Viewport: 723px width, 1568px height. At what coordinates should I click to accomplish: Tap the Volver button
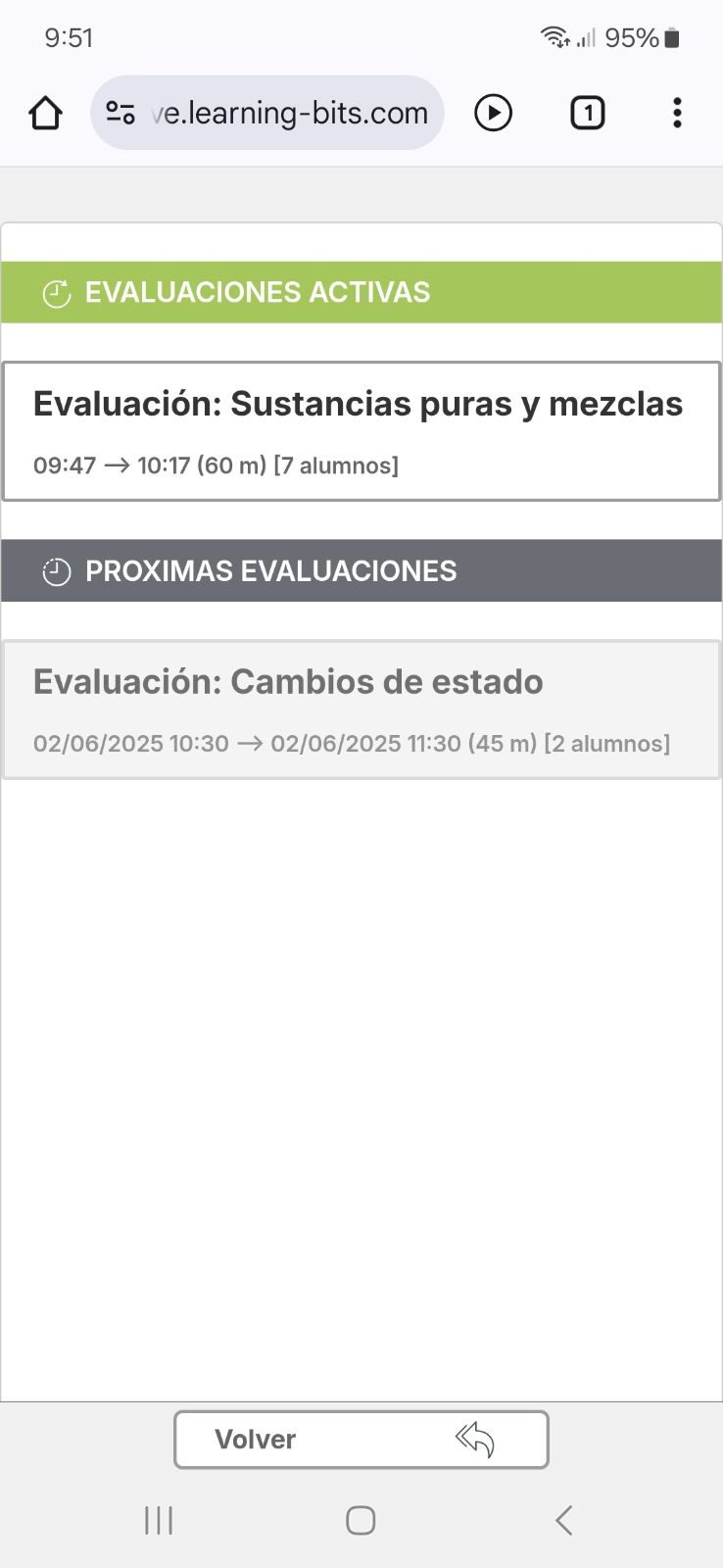click(x=361, y=1439)
